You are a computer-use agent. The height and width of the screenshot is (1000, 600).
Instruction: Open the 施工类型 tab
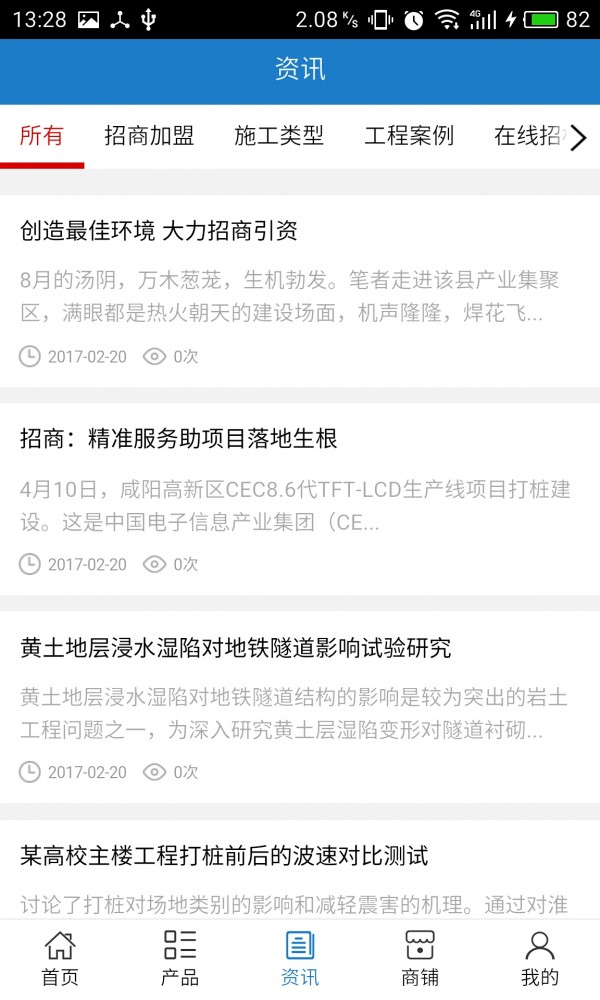(x=279, y=136)
